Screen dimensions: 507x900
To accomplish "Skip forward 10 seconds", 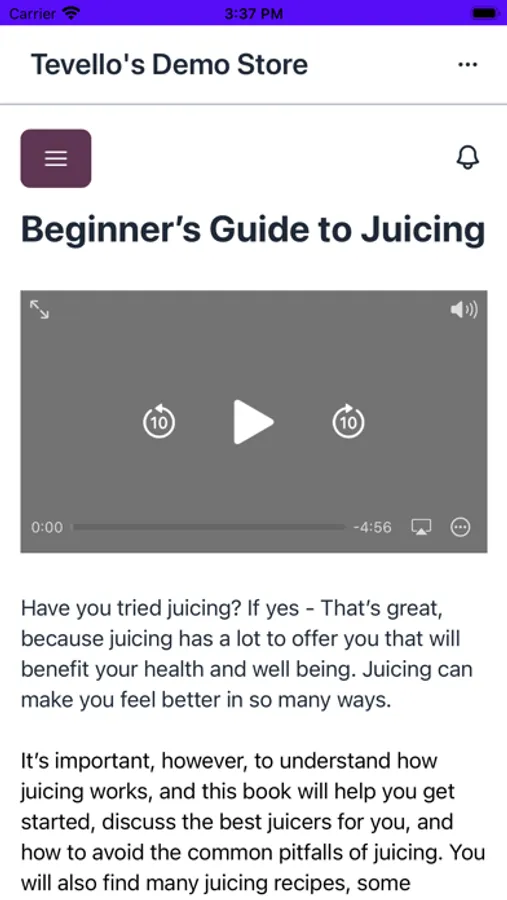I will [x=348, y=421].
